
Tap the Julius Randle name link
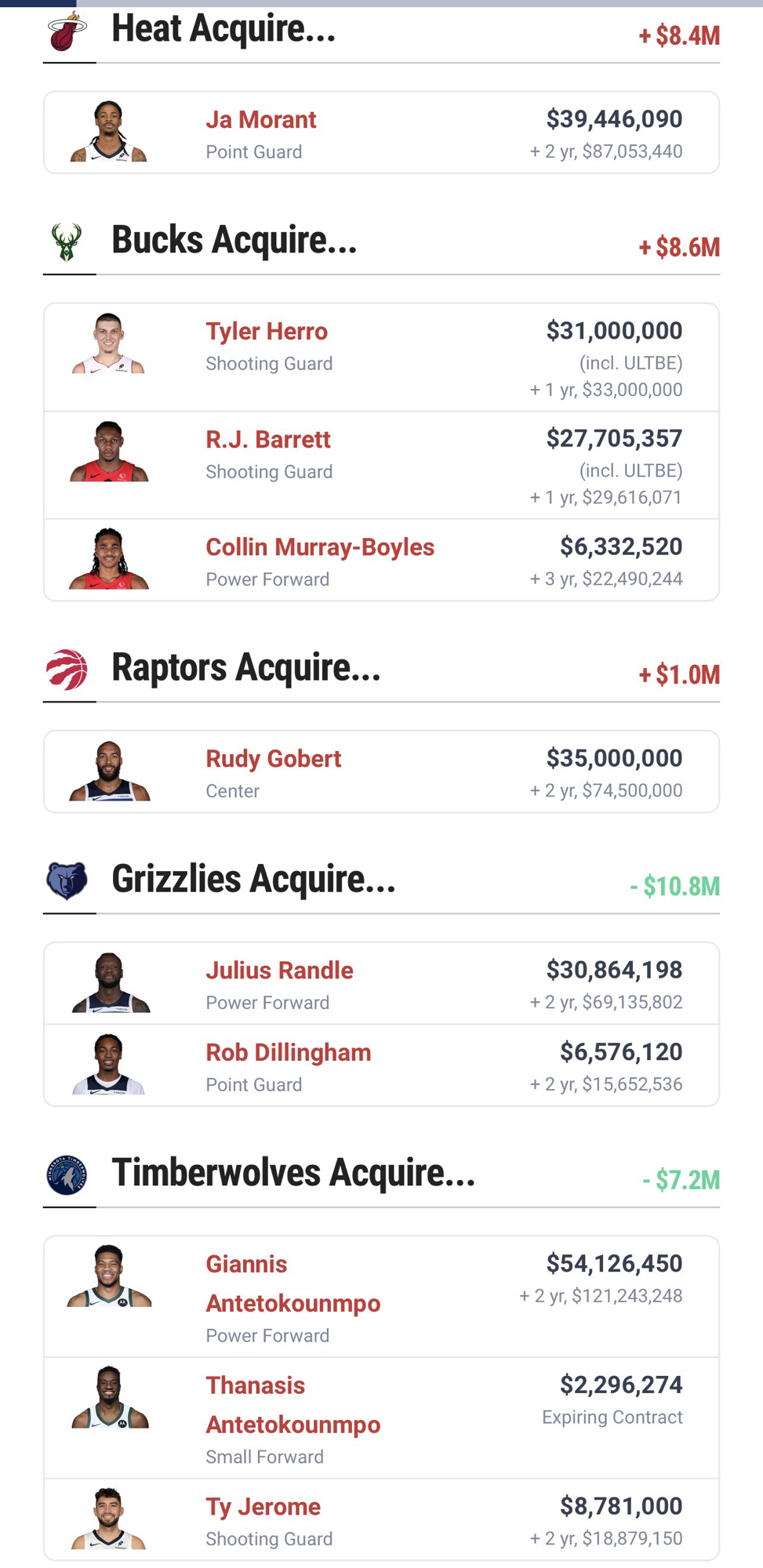click(279, 971)
